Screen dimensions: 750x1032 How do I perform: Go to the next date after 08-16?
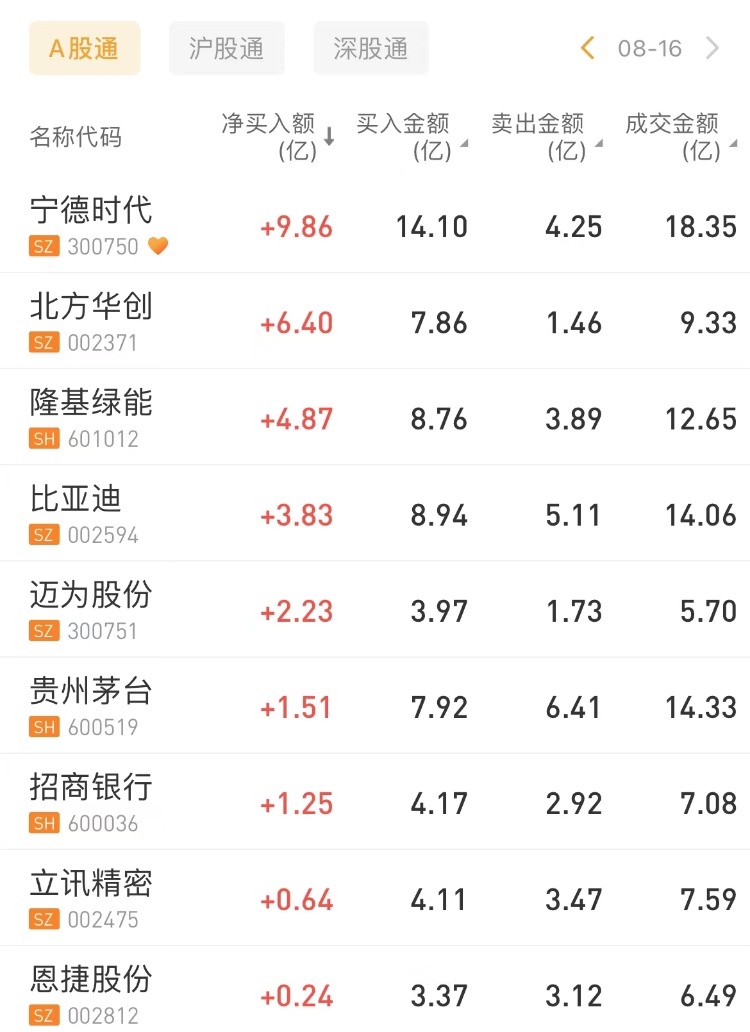(713, 48)
